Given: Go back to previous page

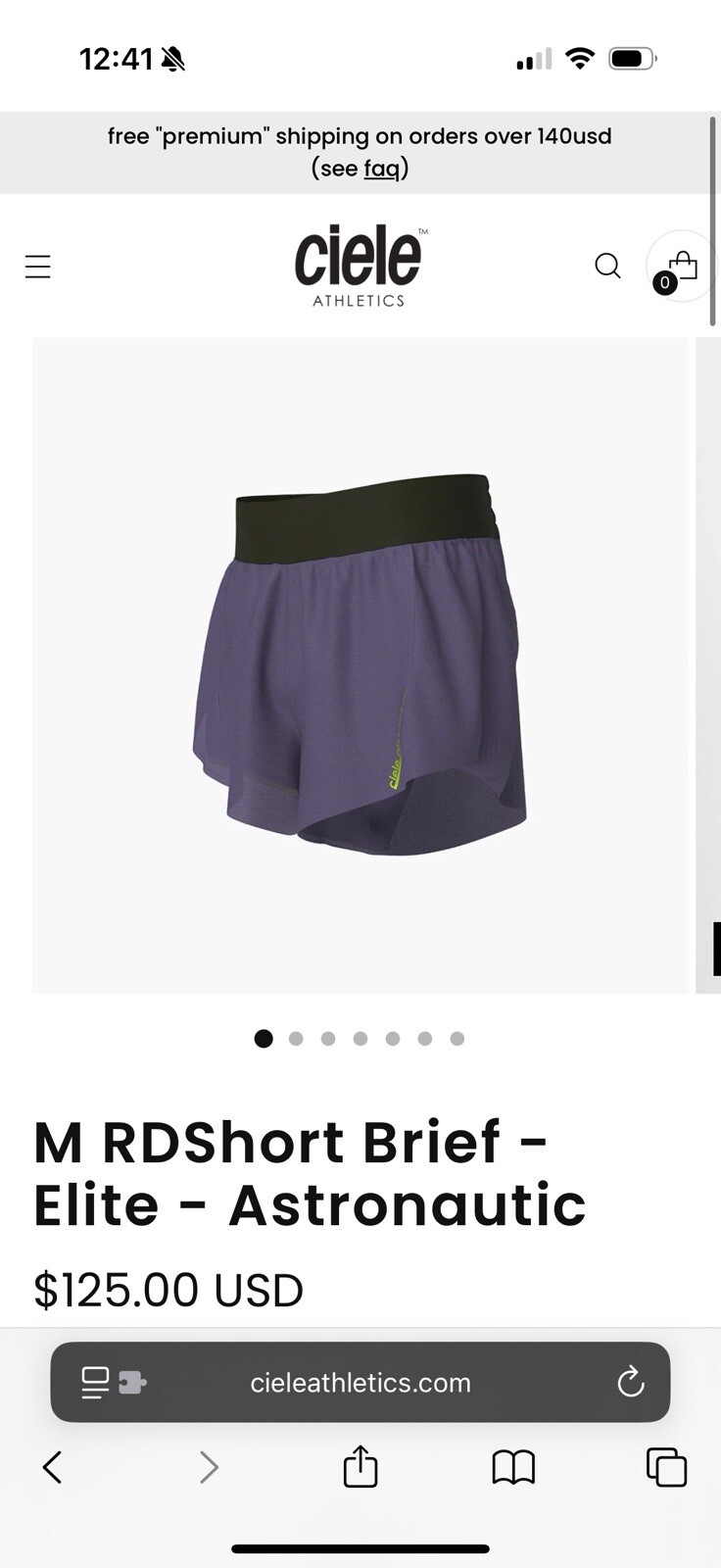Looking at the screenshot, I should click(x=53, y=1467).
